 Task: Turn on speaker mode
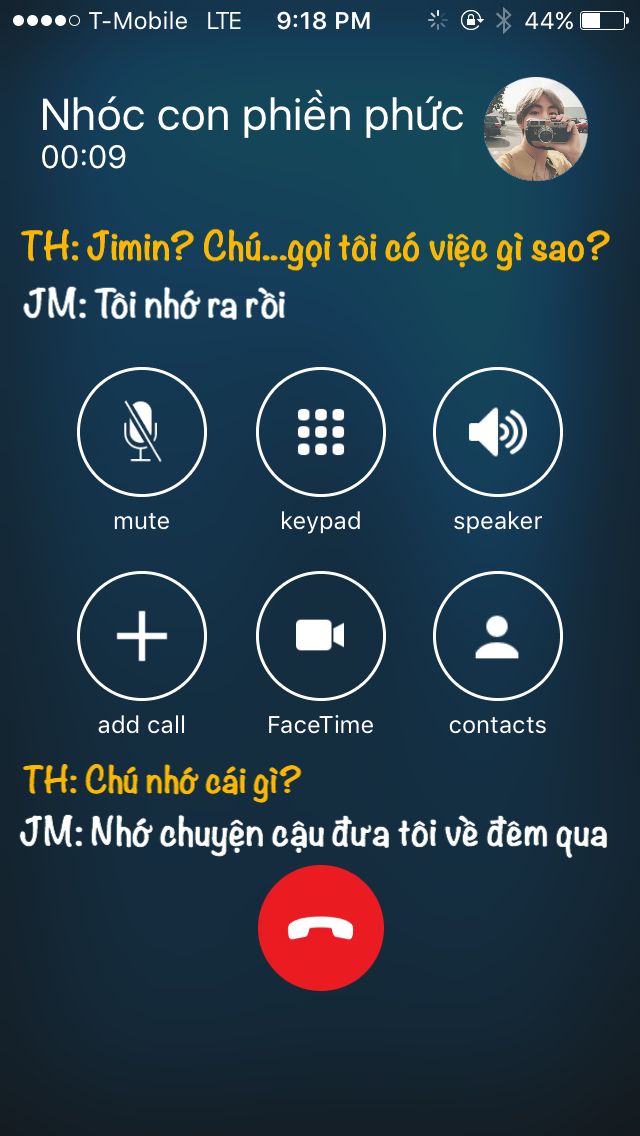click(x=497, y=432)
